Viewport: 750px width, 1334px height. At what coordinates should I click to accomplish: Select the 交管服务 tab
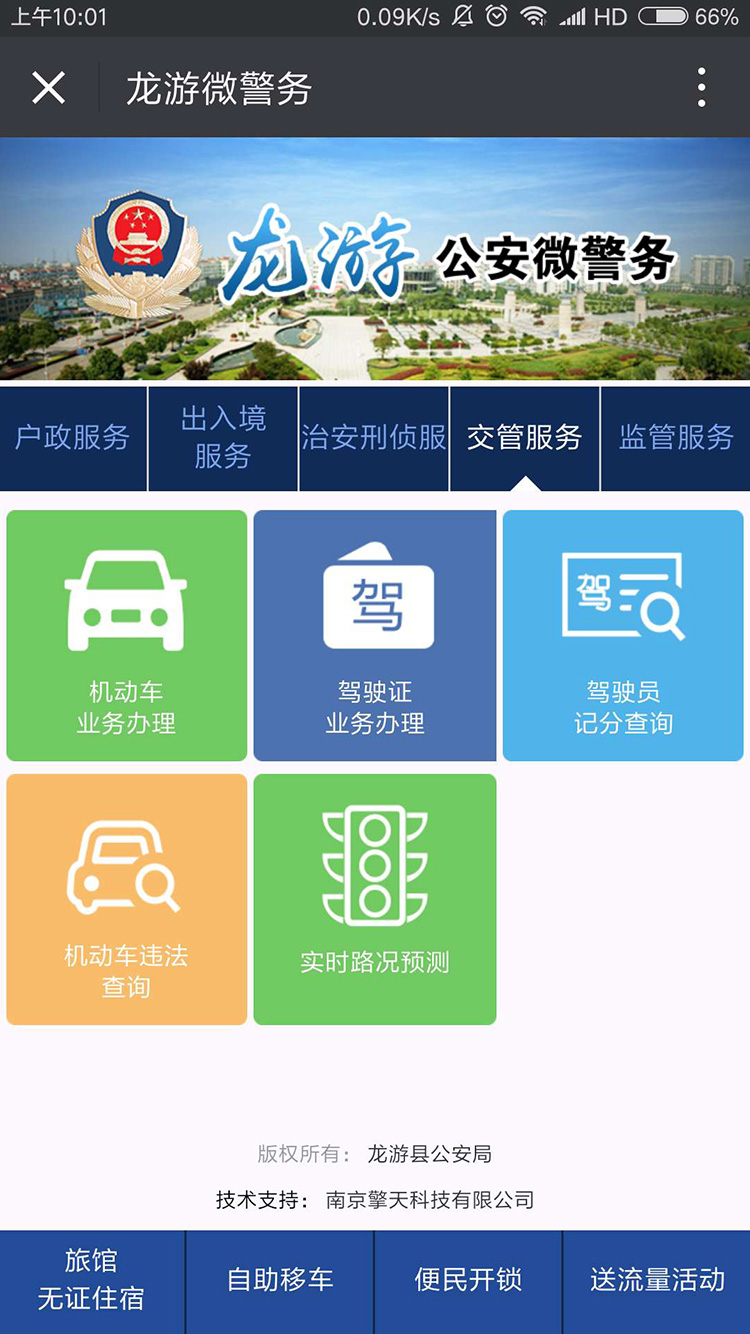click(524, 438)
